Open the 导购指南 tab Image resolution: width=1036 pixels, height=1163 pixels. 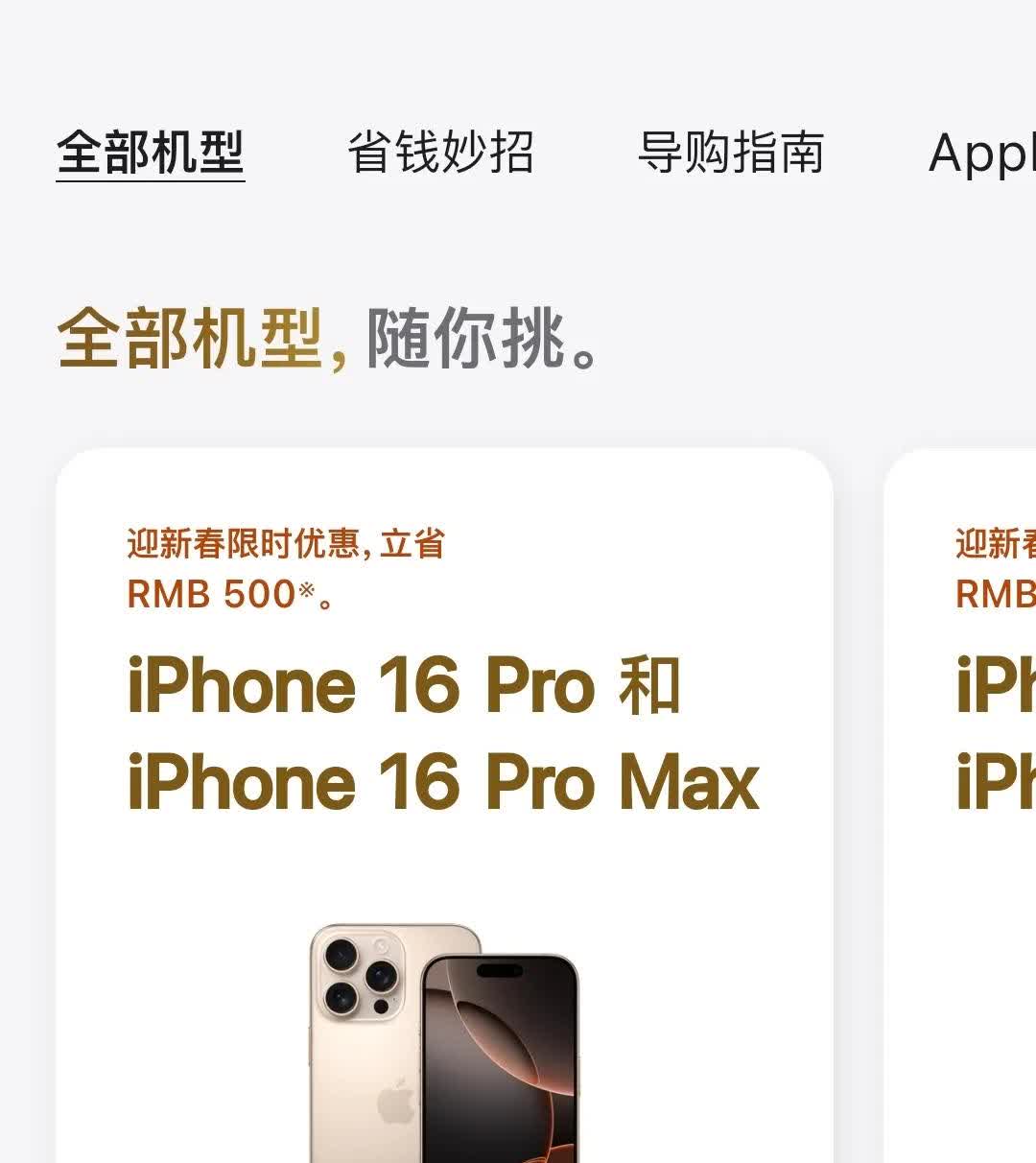pos(731,154)
